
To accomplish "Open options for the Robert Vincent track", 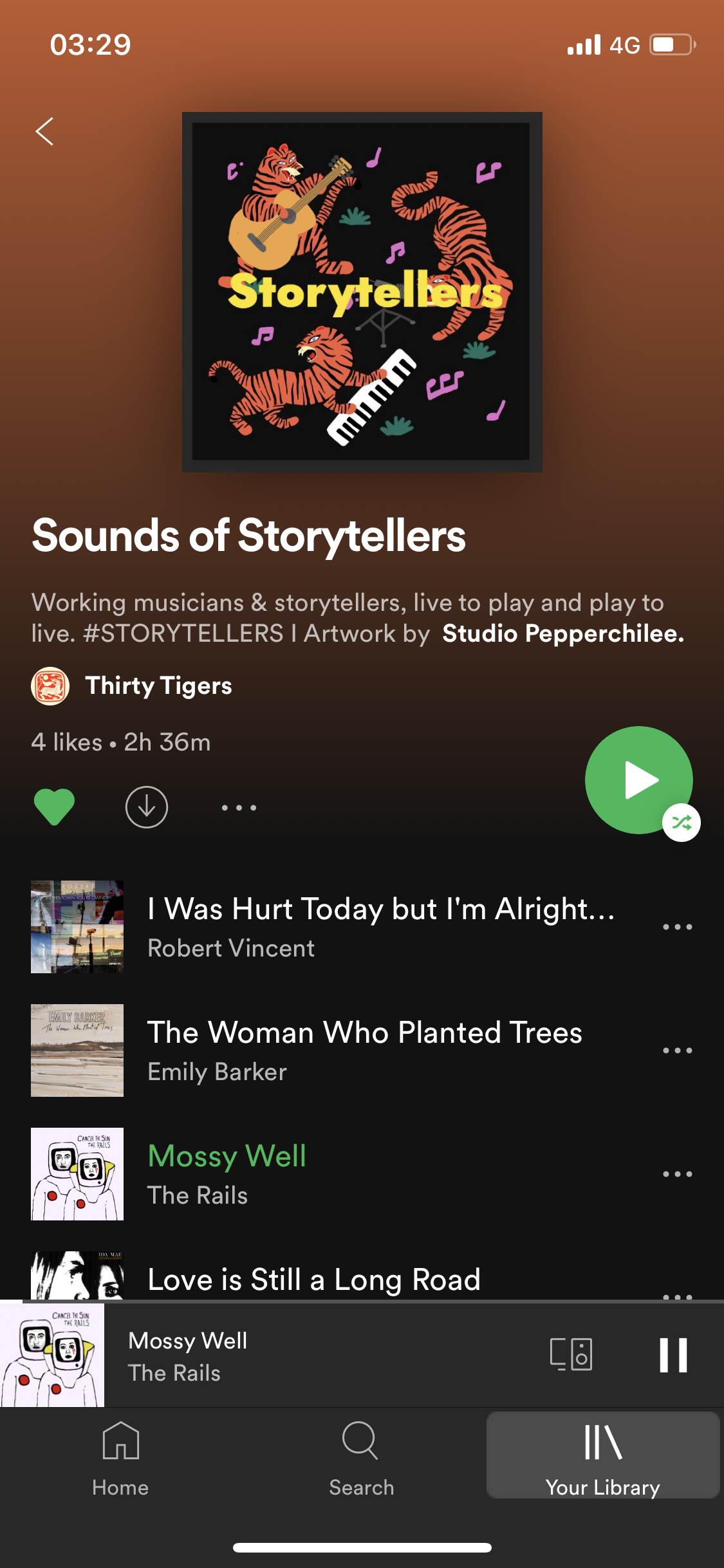I will (x=677, y=927).
